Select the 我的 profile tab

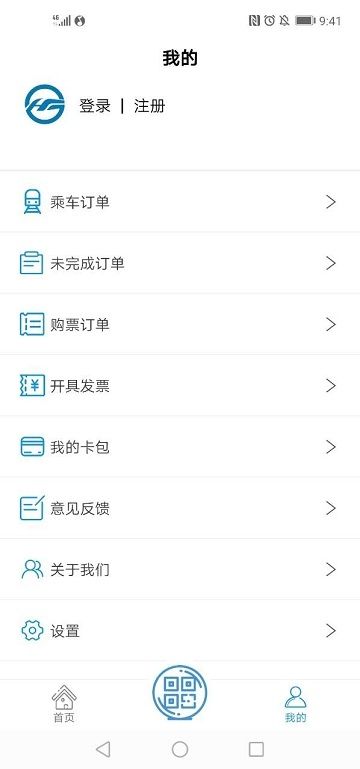click(x=295, y=704)
